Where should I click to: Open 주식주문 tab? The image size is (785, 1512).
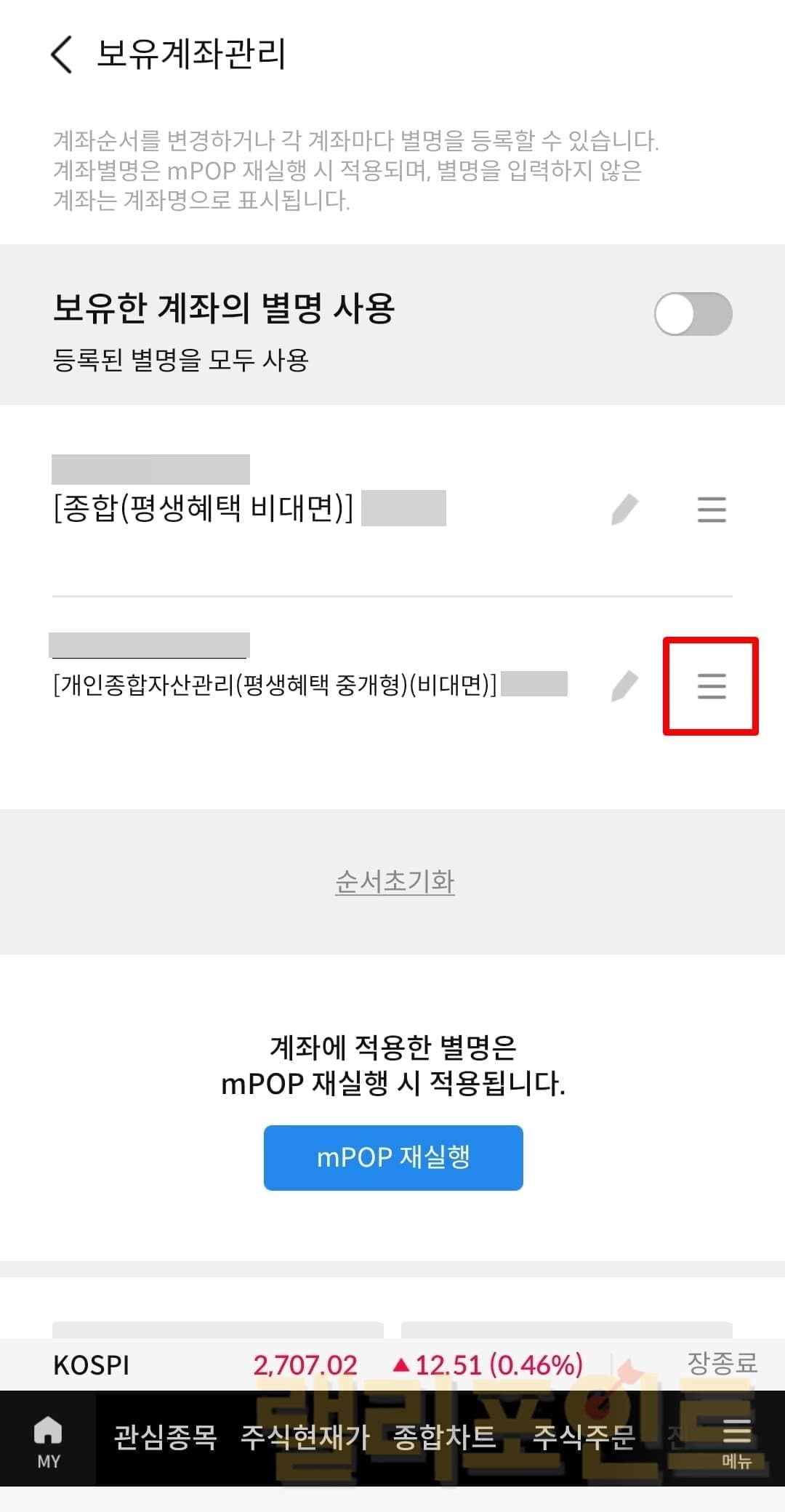click(584, 1438)
